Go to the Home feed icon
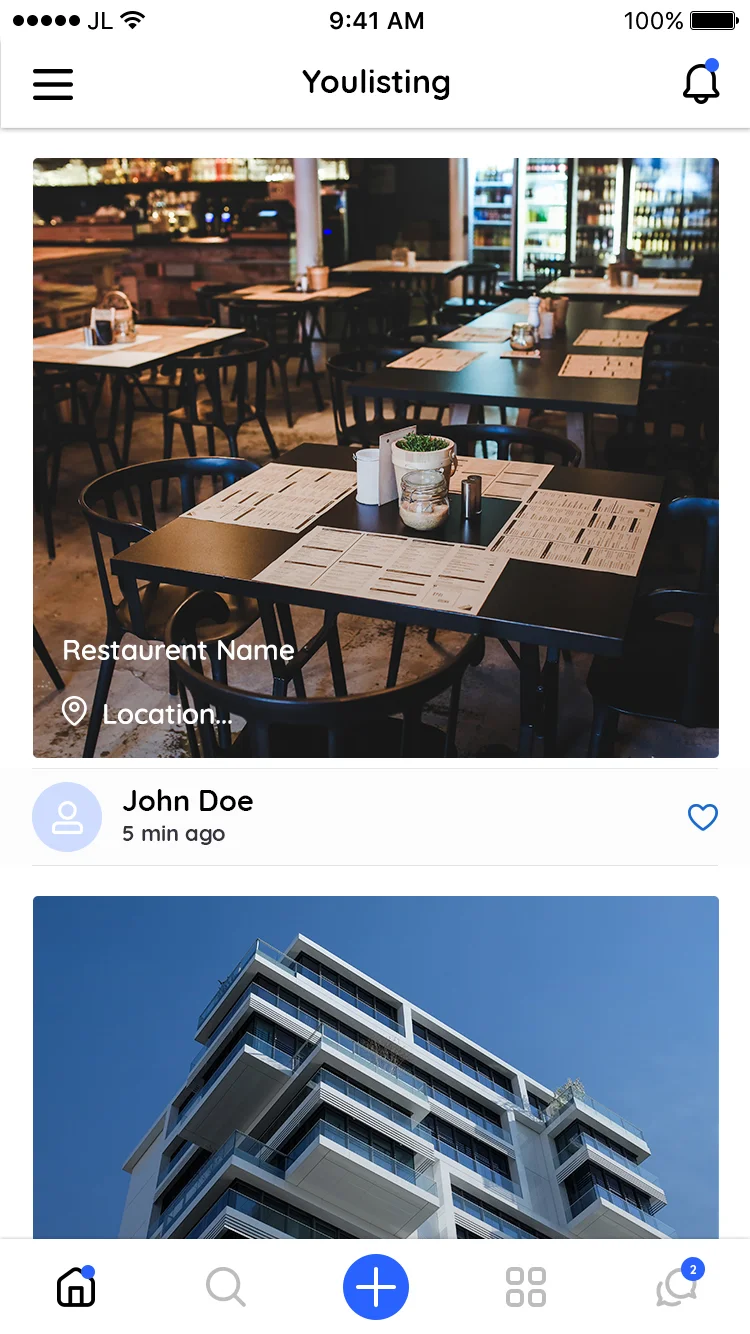750x1334 pixels. pos(74,1289)
